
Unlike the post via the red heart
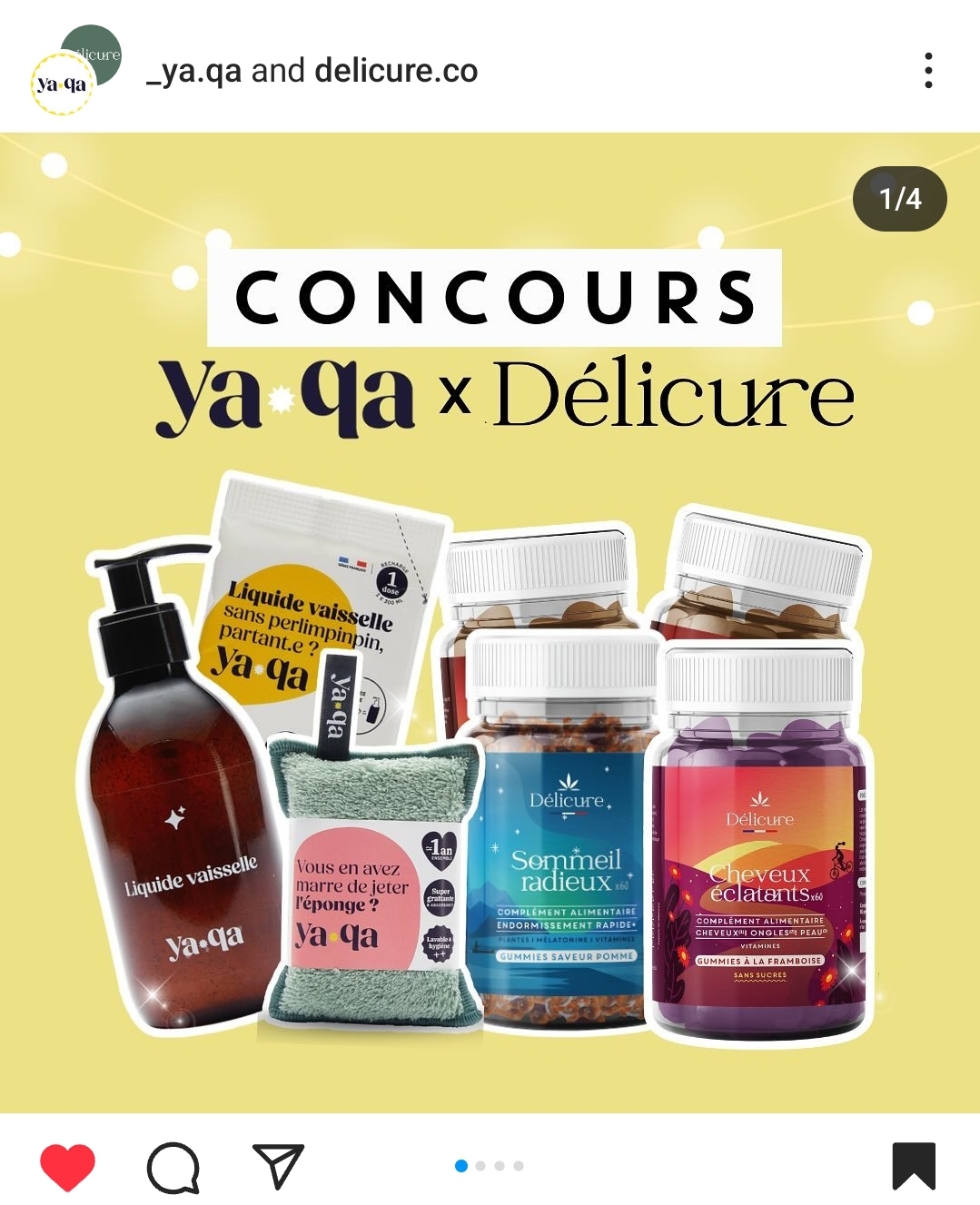click(x=68, y=1166)
